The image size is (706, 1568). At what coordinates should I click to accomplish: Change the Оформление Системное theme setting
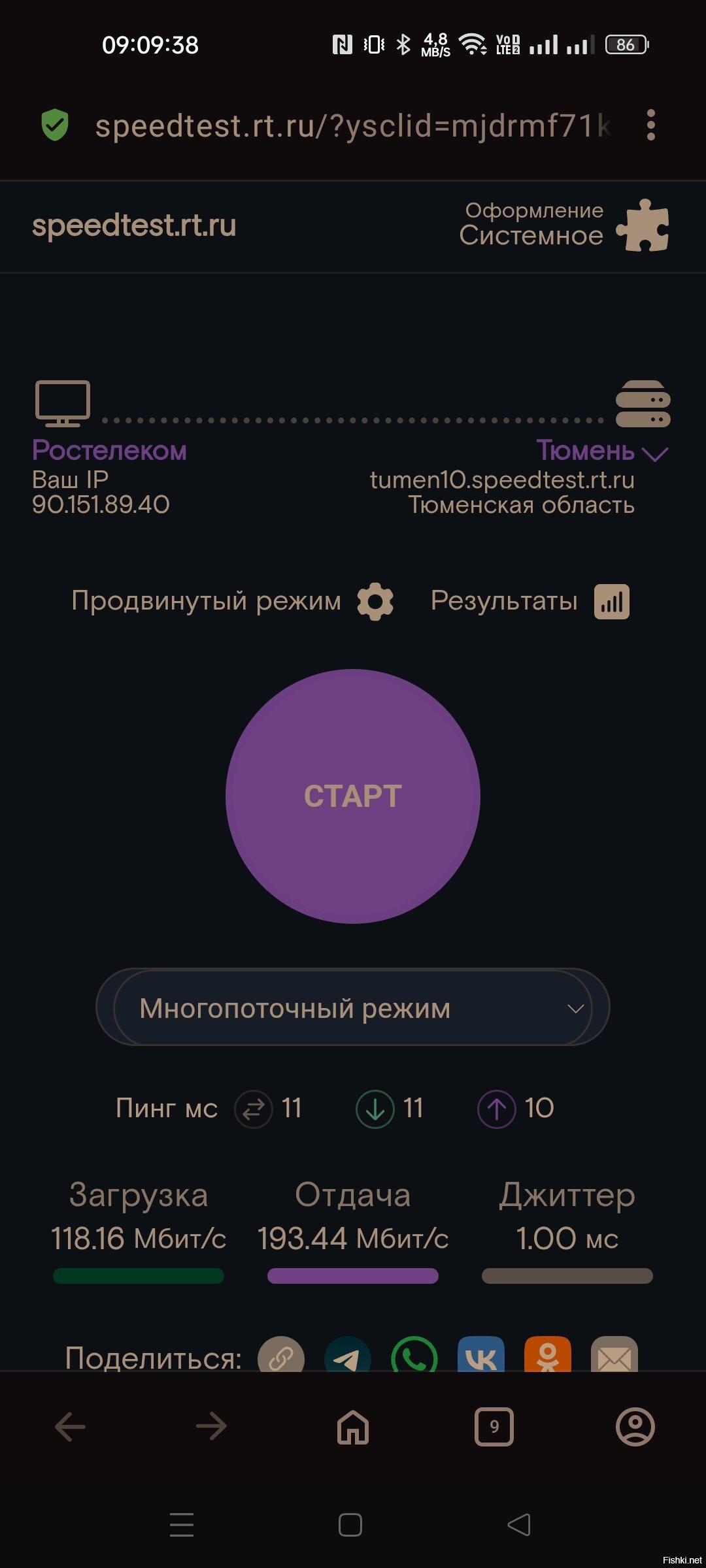tap(563, 225)
